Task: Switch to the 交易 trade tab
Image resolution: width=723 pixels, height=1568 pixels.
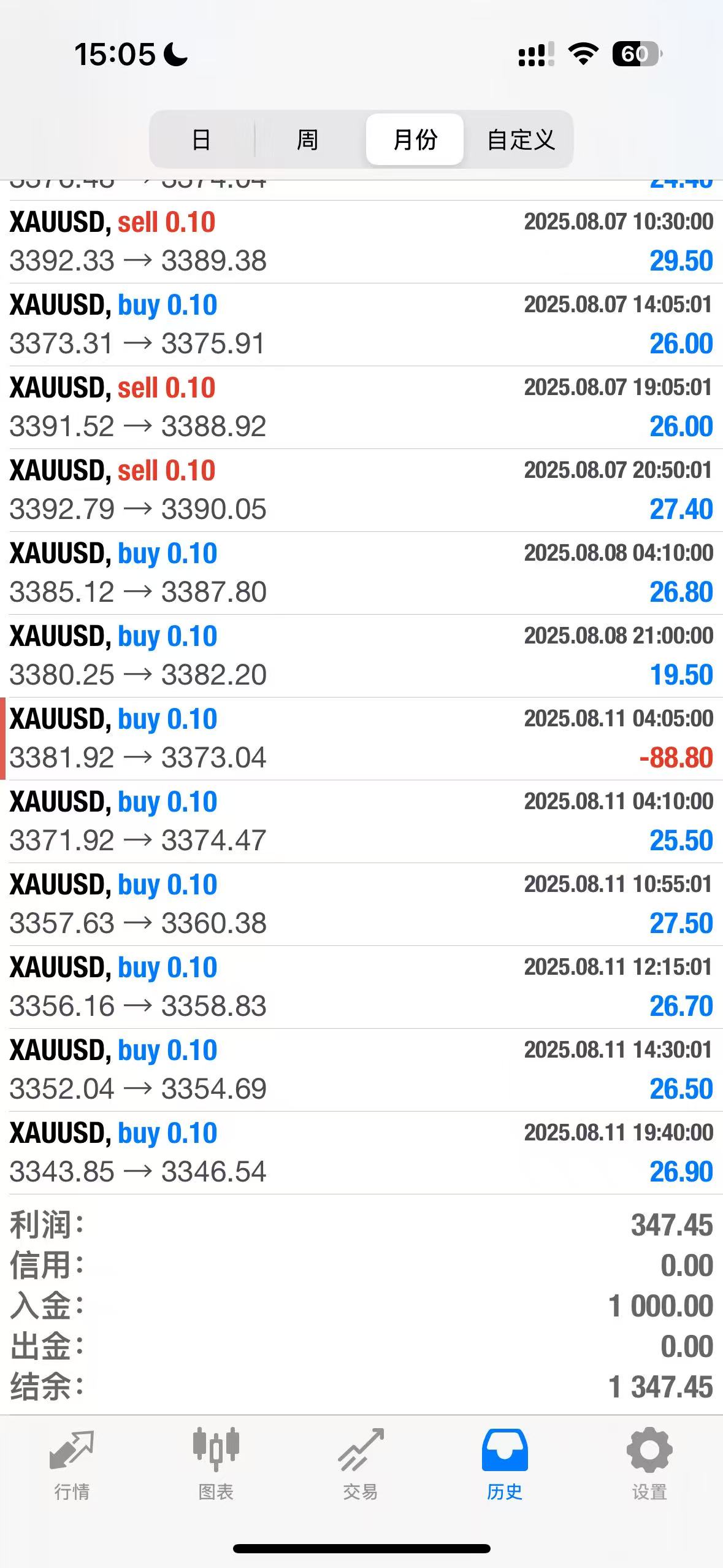Action: click(361, 1464)
